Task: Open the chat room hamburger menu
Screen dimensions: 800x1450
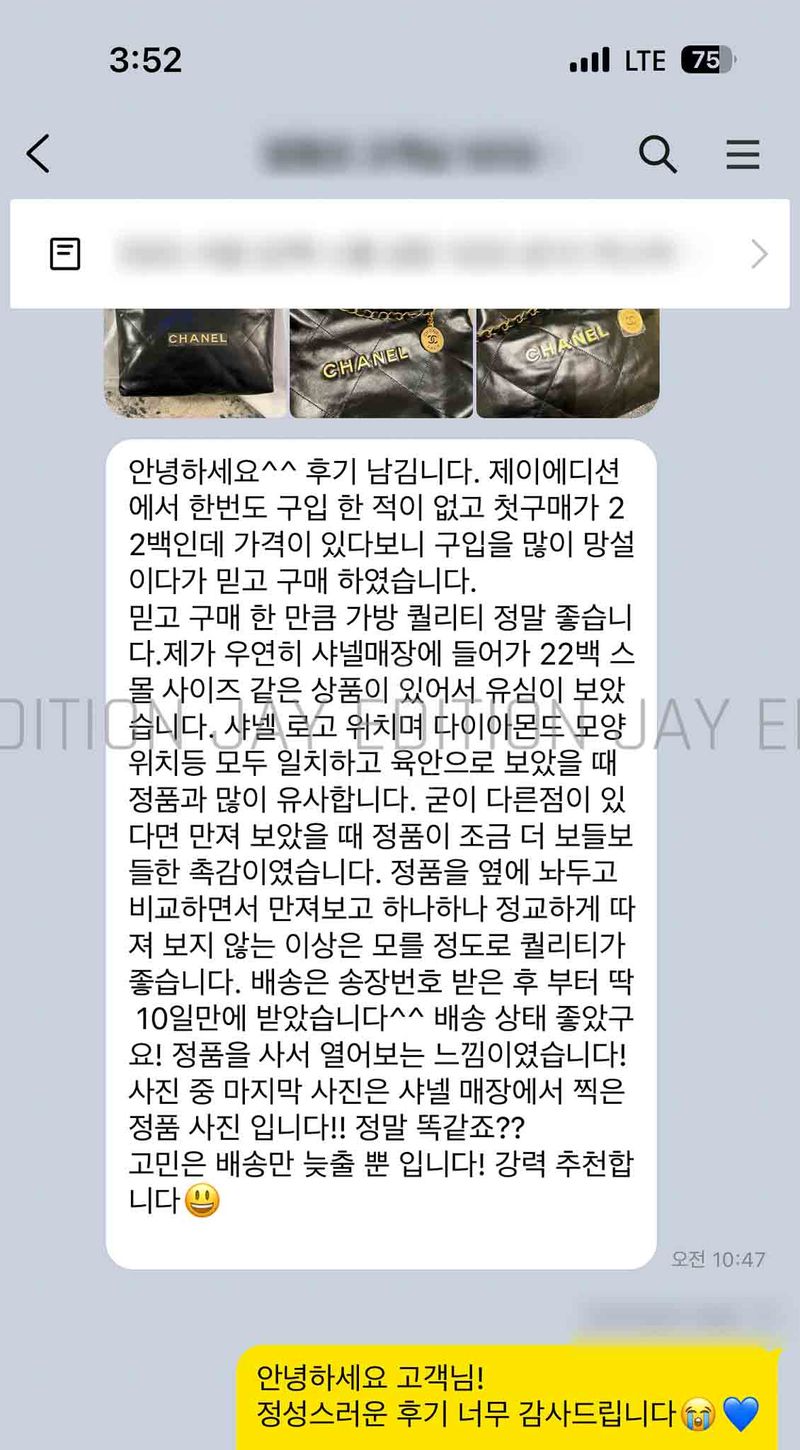Action: coord(742,155)
